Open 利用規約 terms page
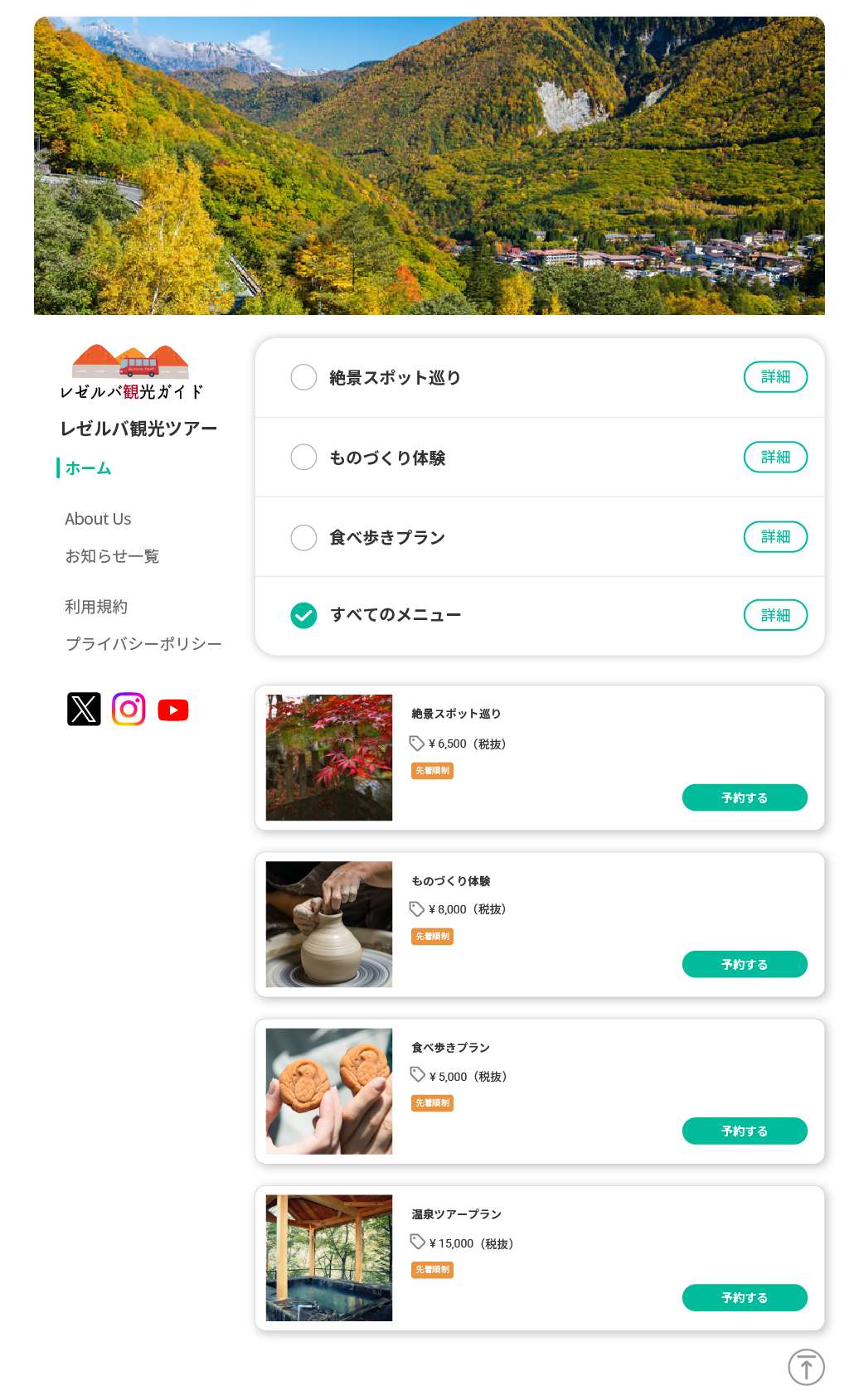859x1400 pixels. (x=96, y=607)
